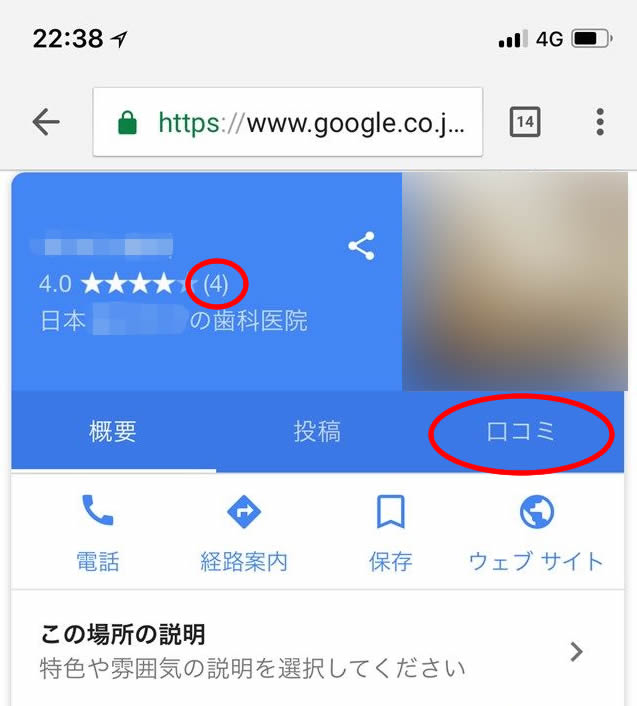Switch to the 投稿 tab
This screenshot has width=637, height=706.
(317, 432)
